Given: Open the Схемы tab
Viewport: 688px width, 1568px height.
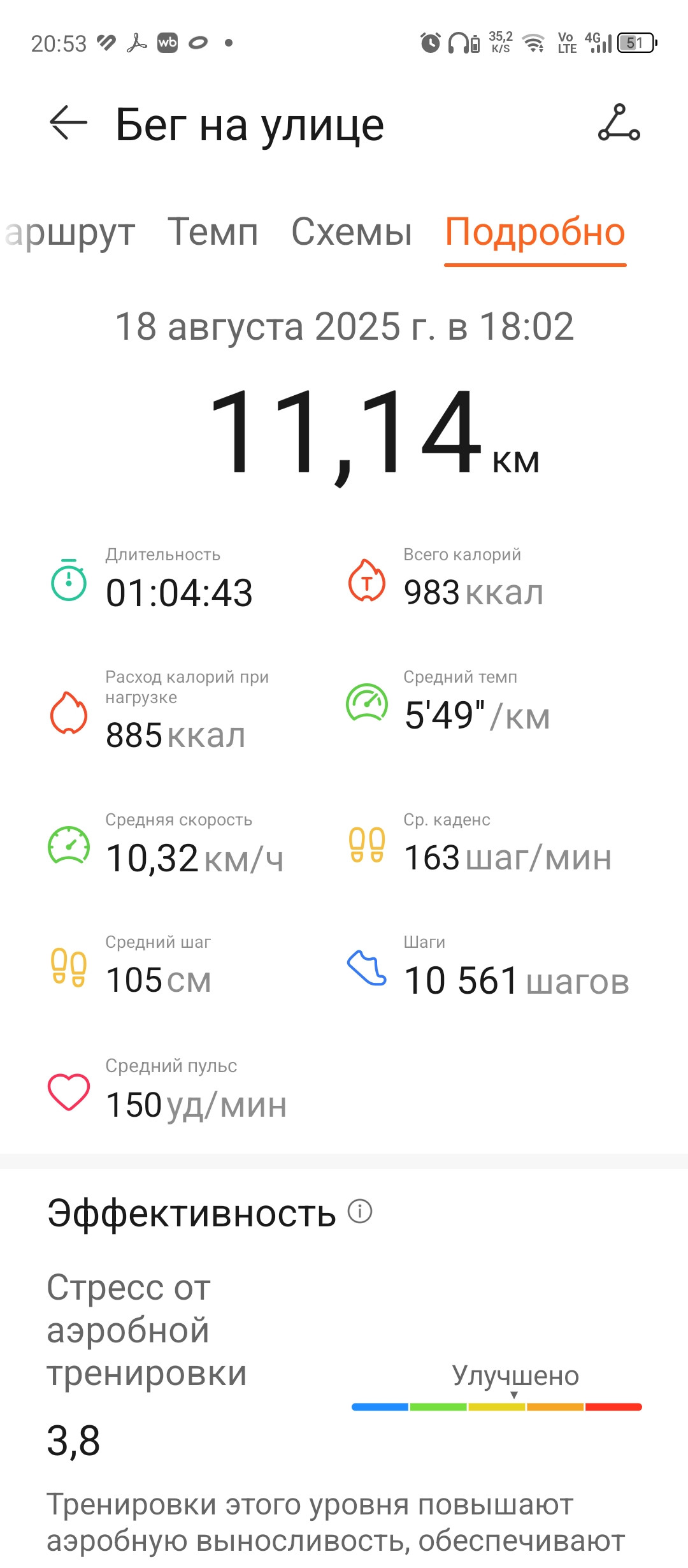Looking at the screenshot, I should (352, 231).
